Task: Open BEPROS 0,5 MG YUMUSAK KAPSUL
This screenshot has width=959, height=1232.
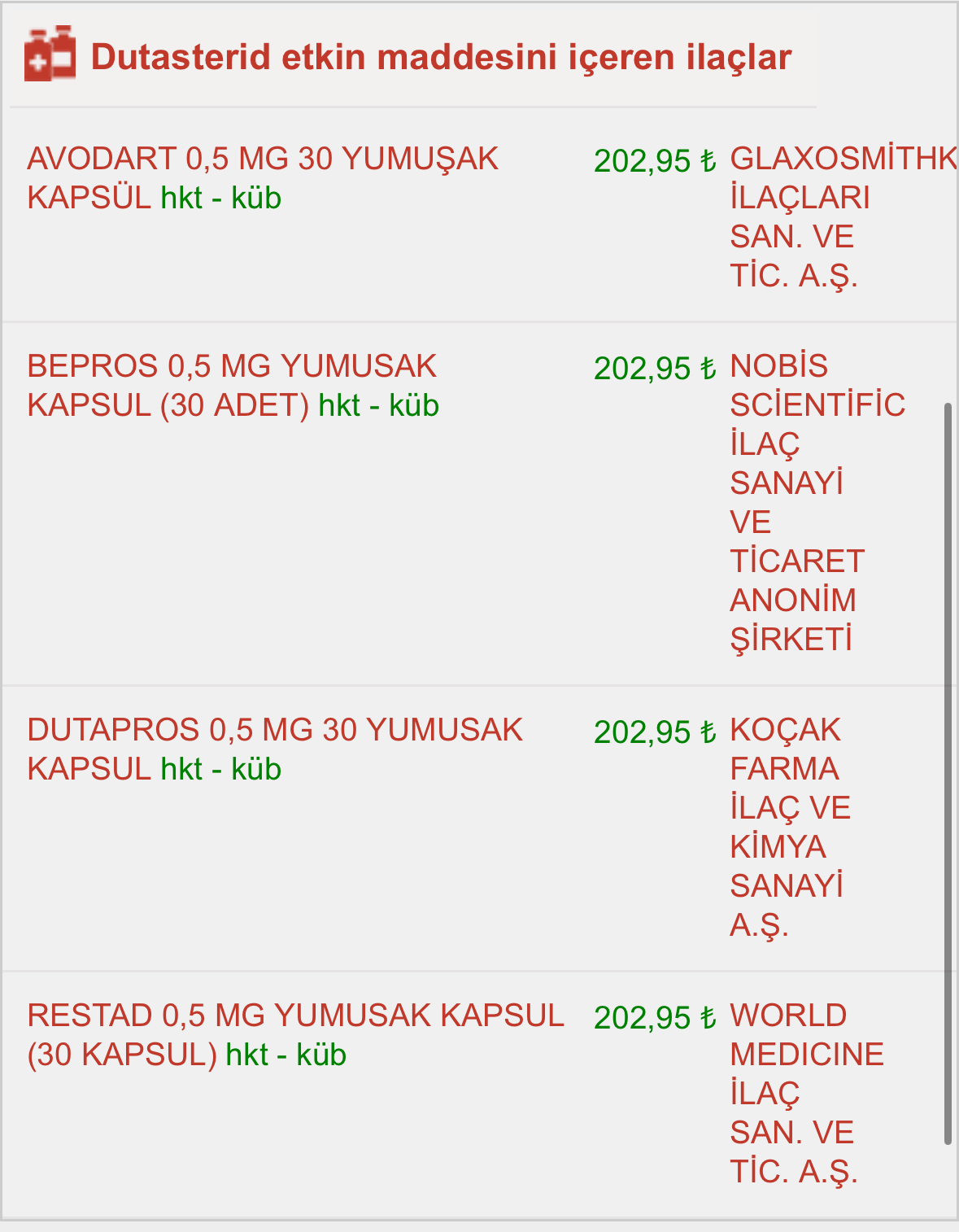Action: pos(232,367)
